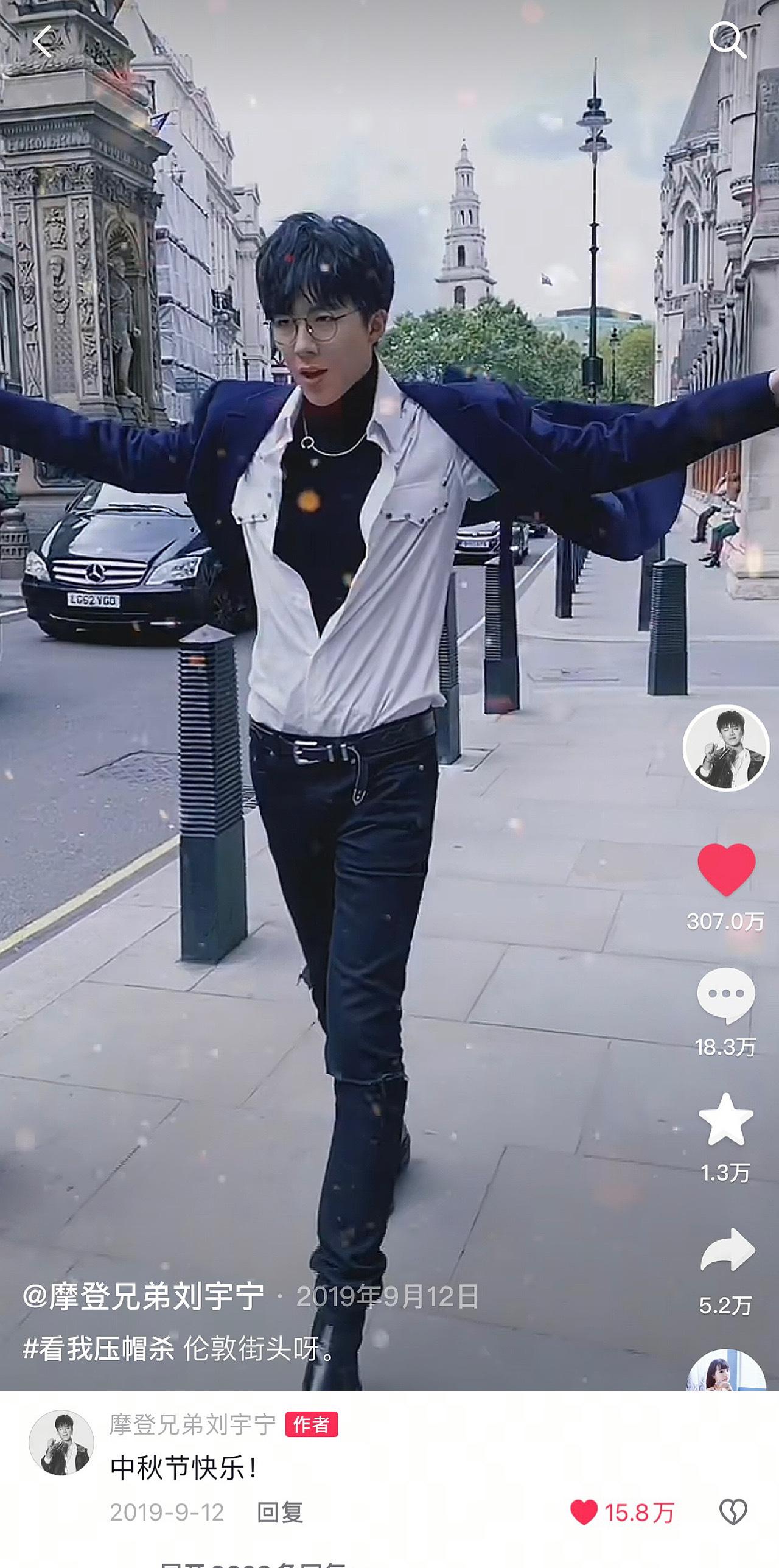Open the #看我压帽杀 hashtag
Image resolution: width=779 pixels, height=1568 pixels.
[99, 1349]
